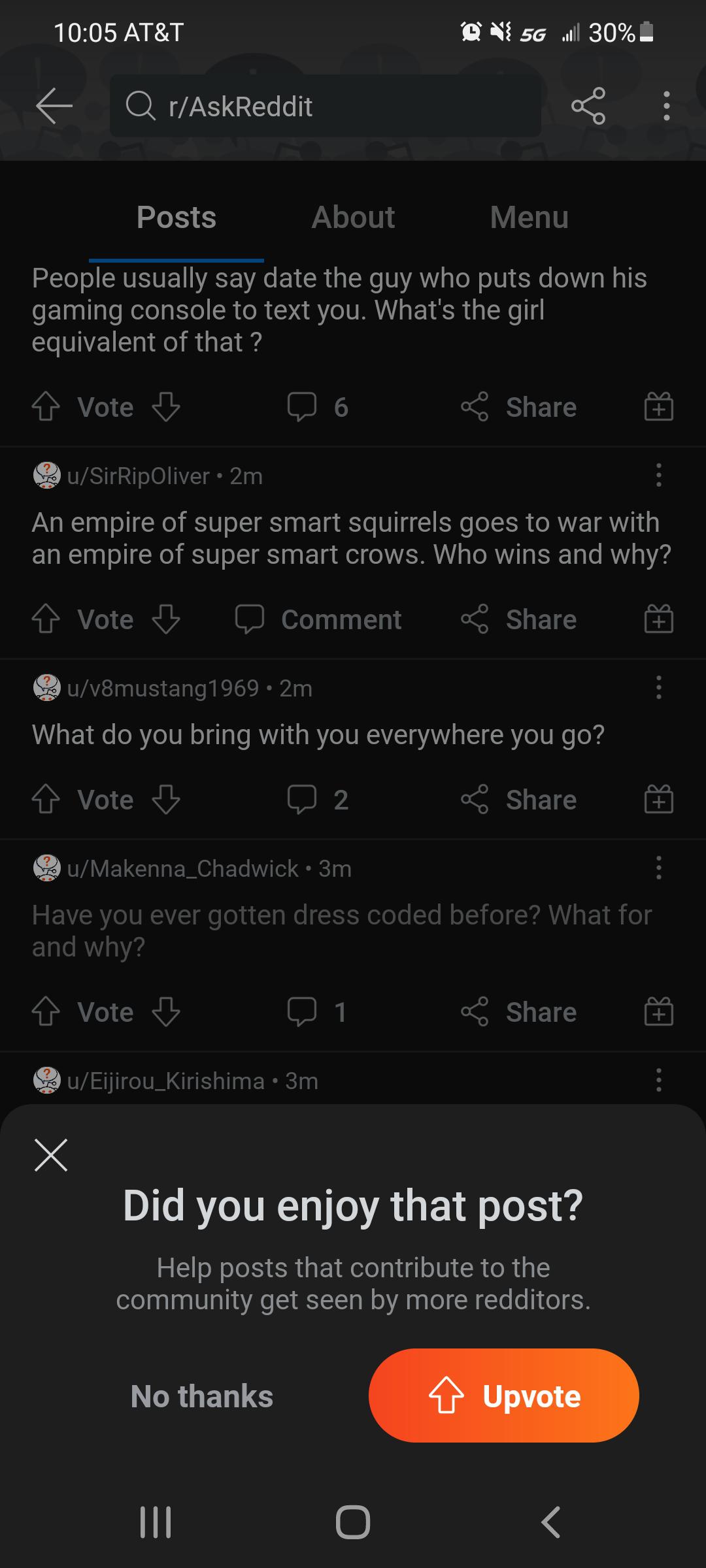Open the award icon on the gaming console post
706x1568 pixels.
pyautogui.click(x=658, y=406)
